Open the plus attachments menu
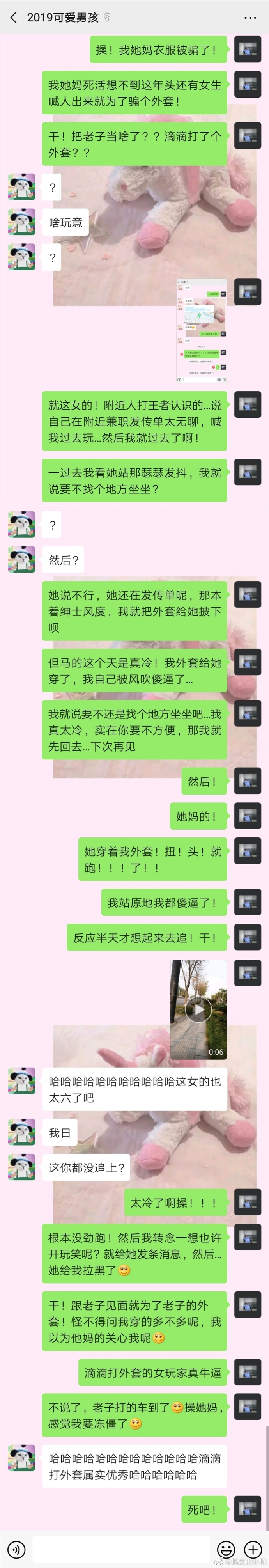This screenshot has height=1568, width=269. (253, 1549)
